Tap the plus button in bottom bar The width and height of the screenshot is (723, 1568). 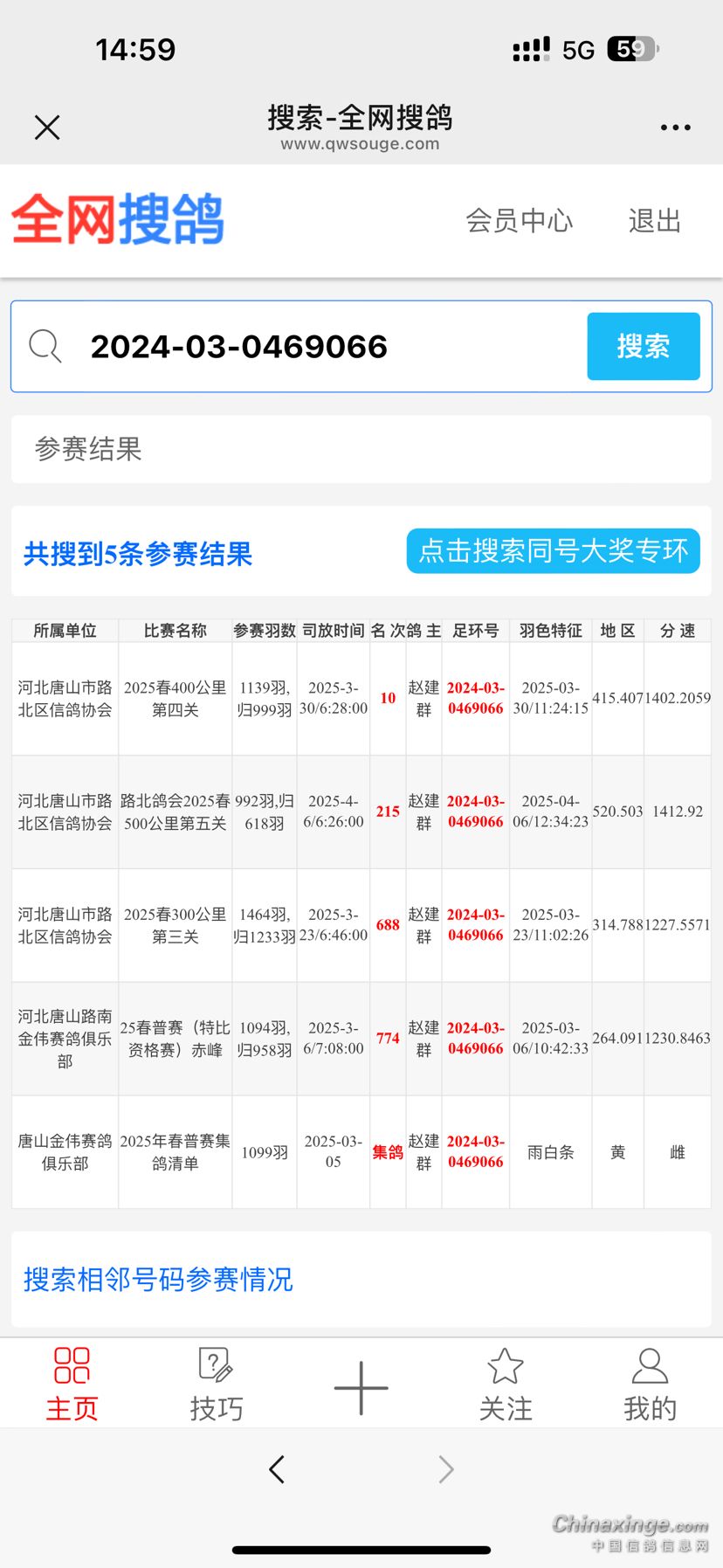click(x=361, y=1387)
